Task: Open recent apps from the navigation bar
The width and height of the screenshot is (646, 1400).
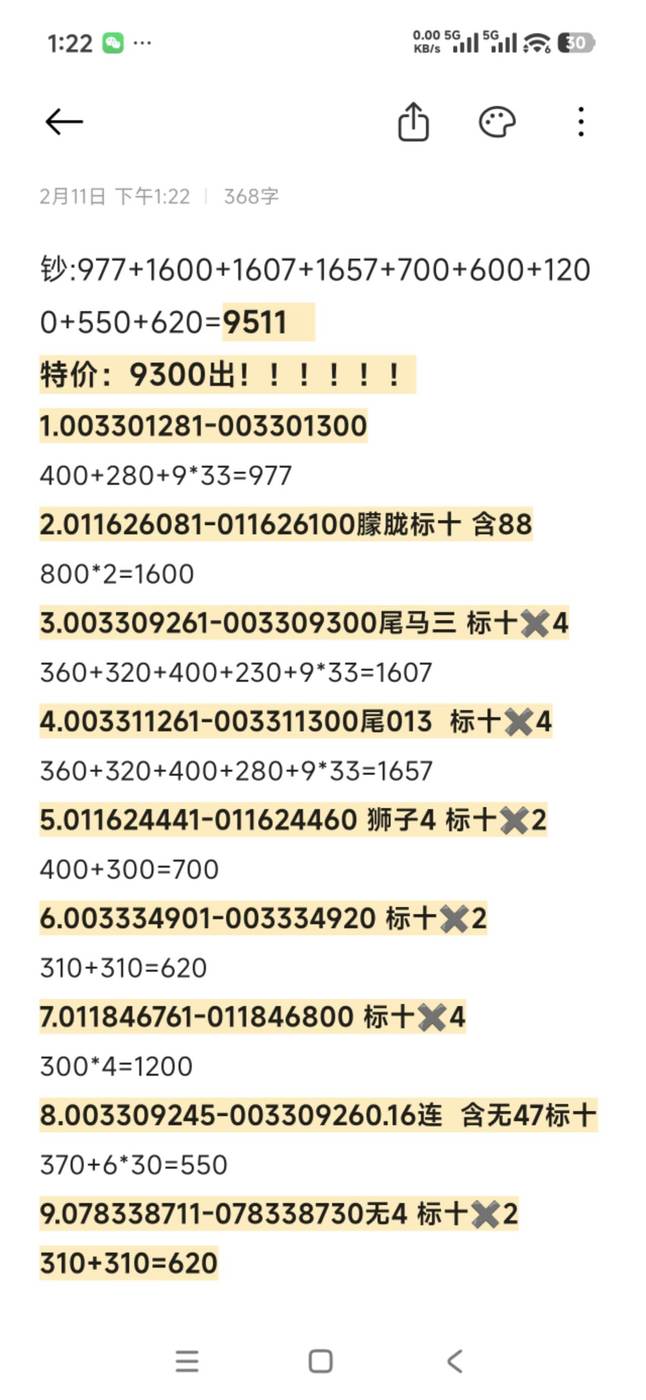Action: pyautogui.click(x=187, y=1360)
